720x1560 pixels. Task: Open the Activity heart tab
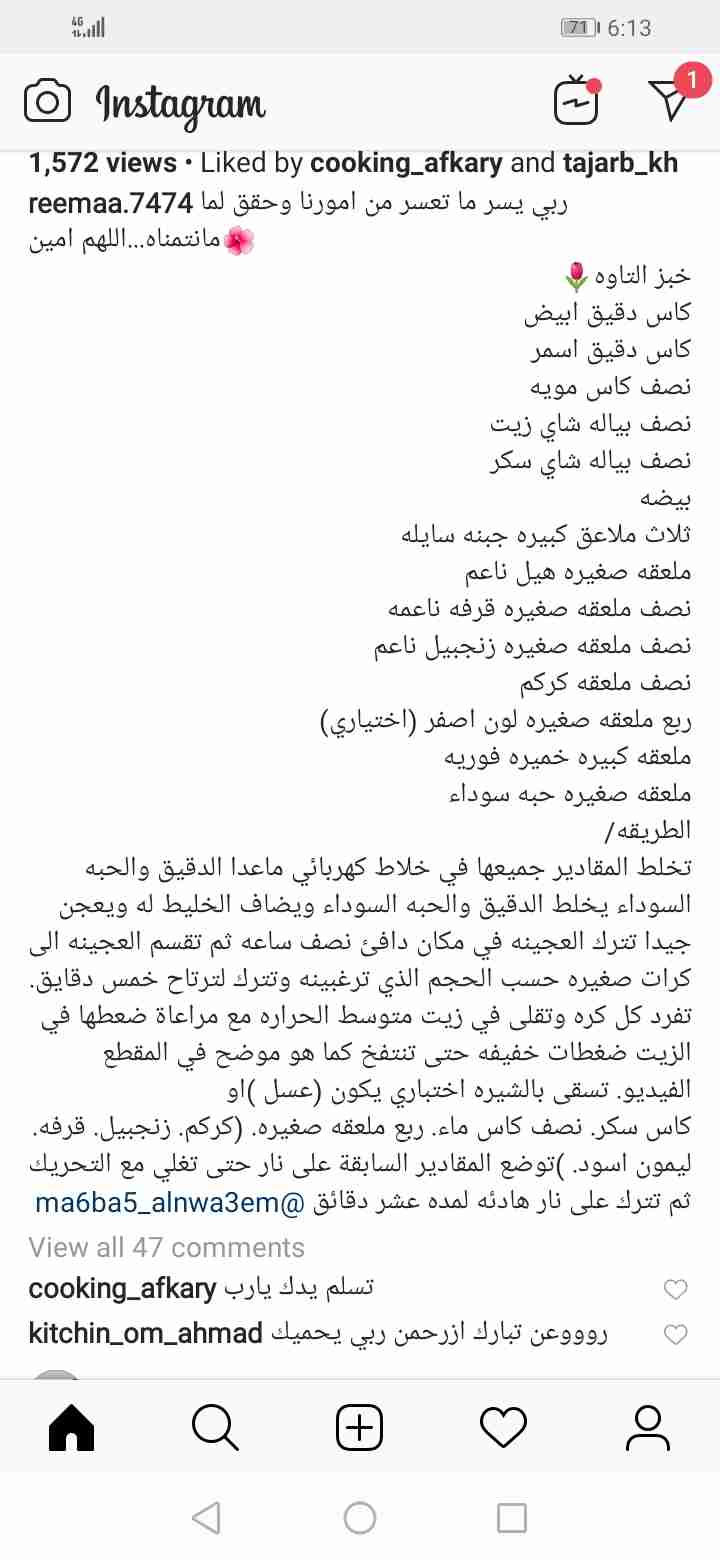point(503,1428)
